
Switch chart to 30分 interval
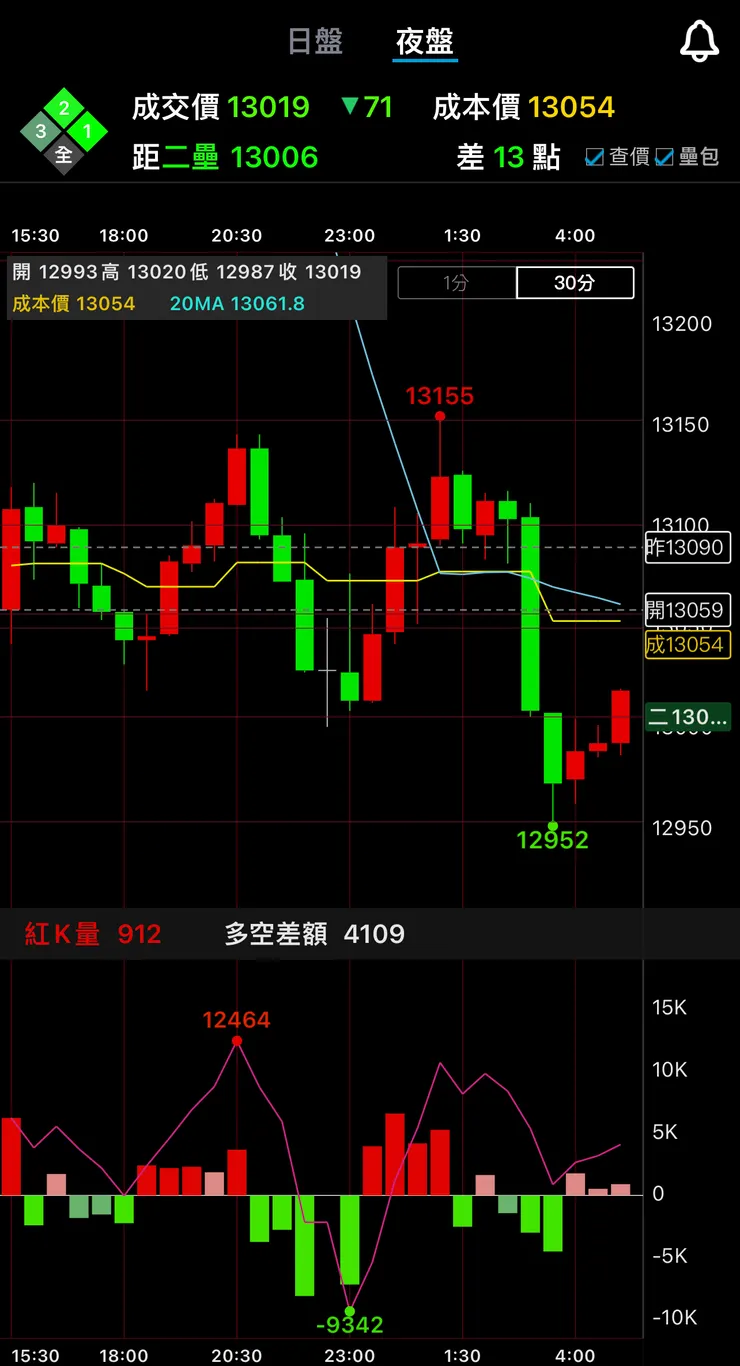[575, 283]
